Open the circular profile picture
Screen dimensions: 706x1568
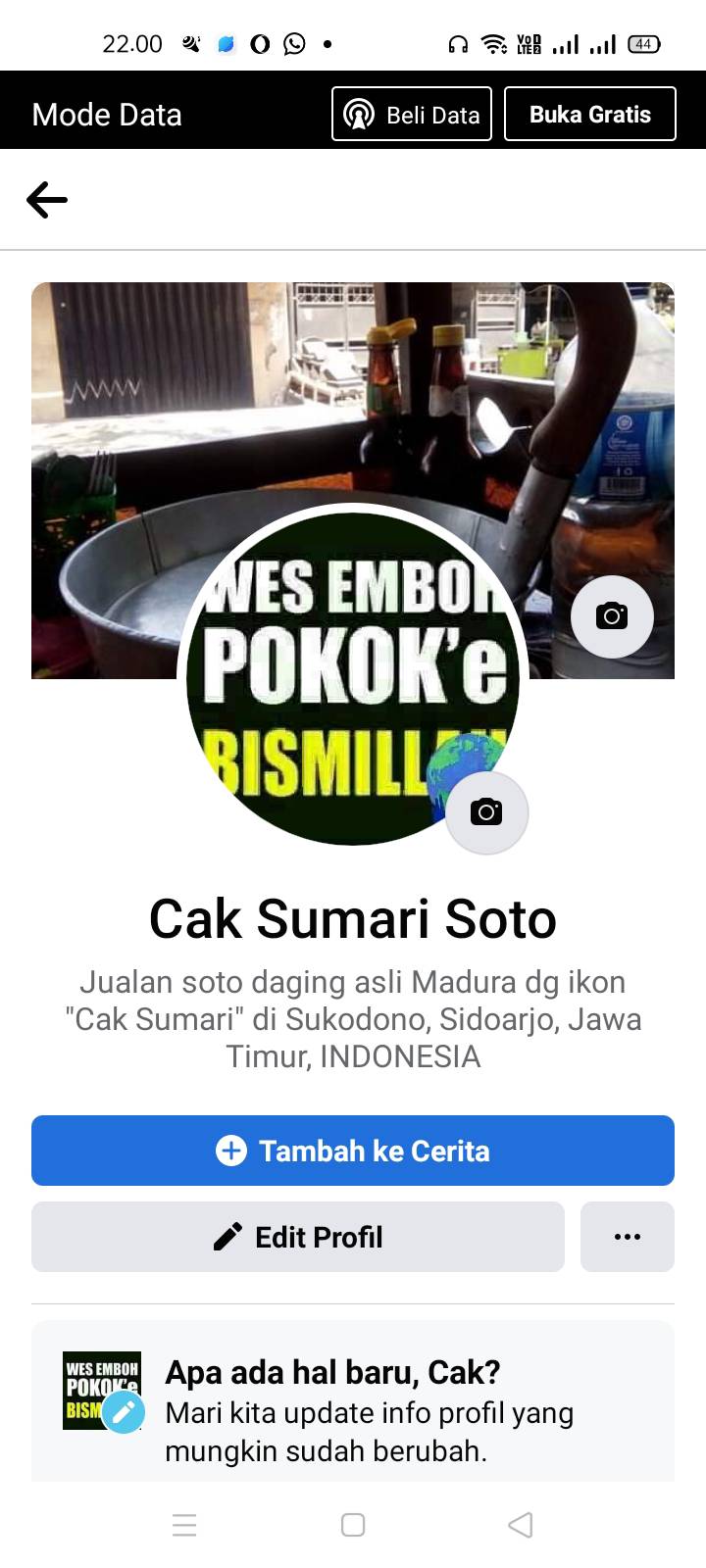coord(353,678)
